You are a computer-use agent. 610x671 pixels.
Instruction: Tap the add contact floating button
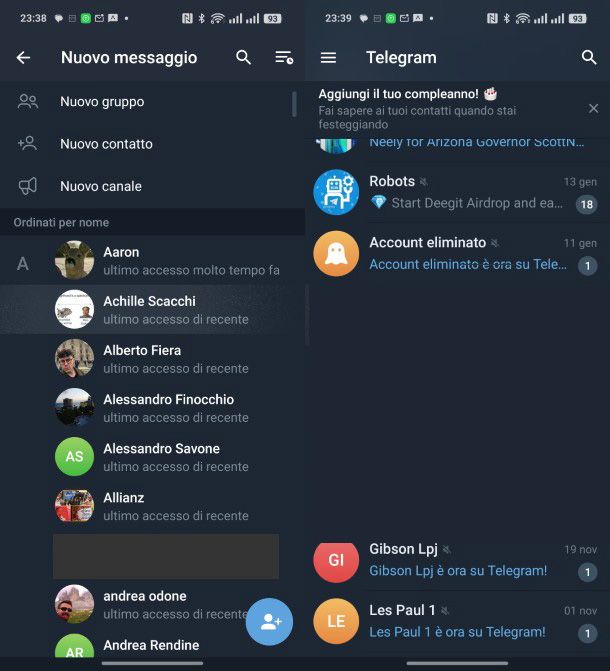click(x=269, y=621)
